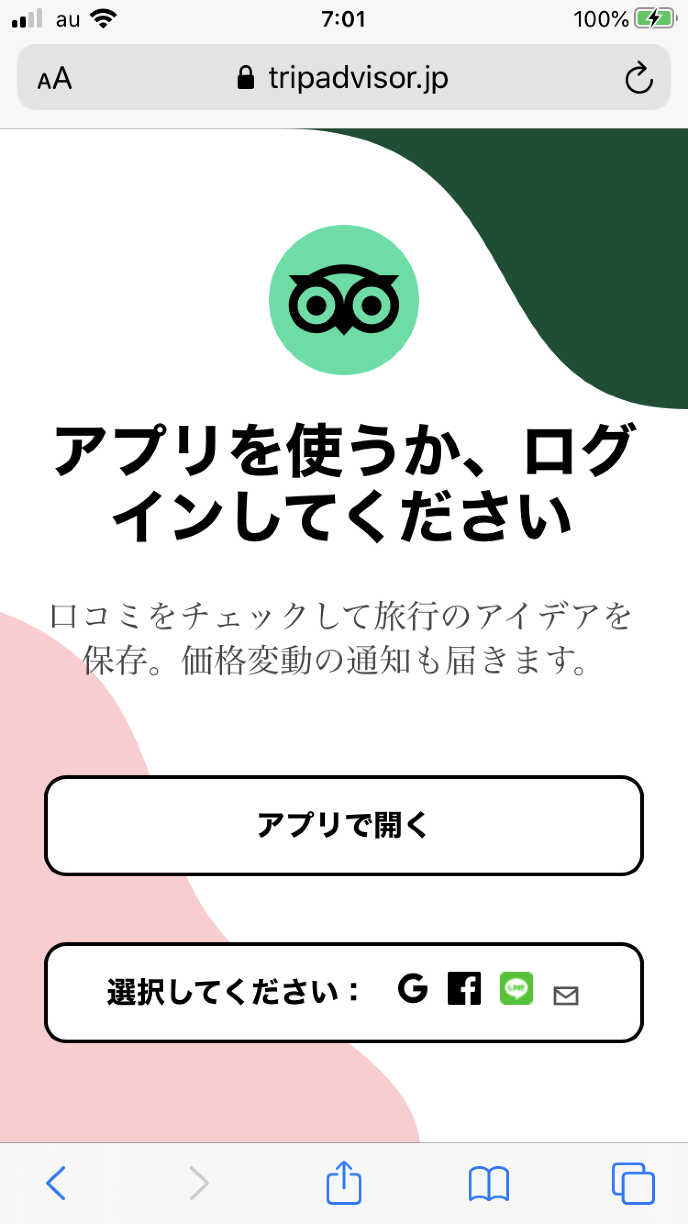Sign in with Google icon
Screen dimensions: 688x1224
coord(412,989)
